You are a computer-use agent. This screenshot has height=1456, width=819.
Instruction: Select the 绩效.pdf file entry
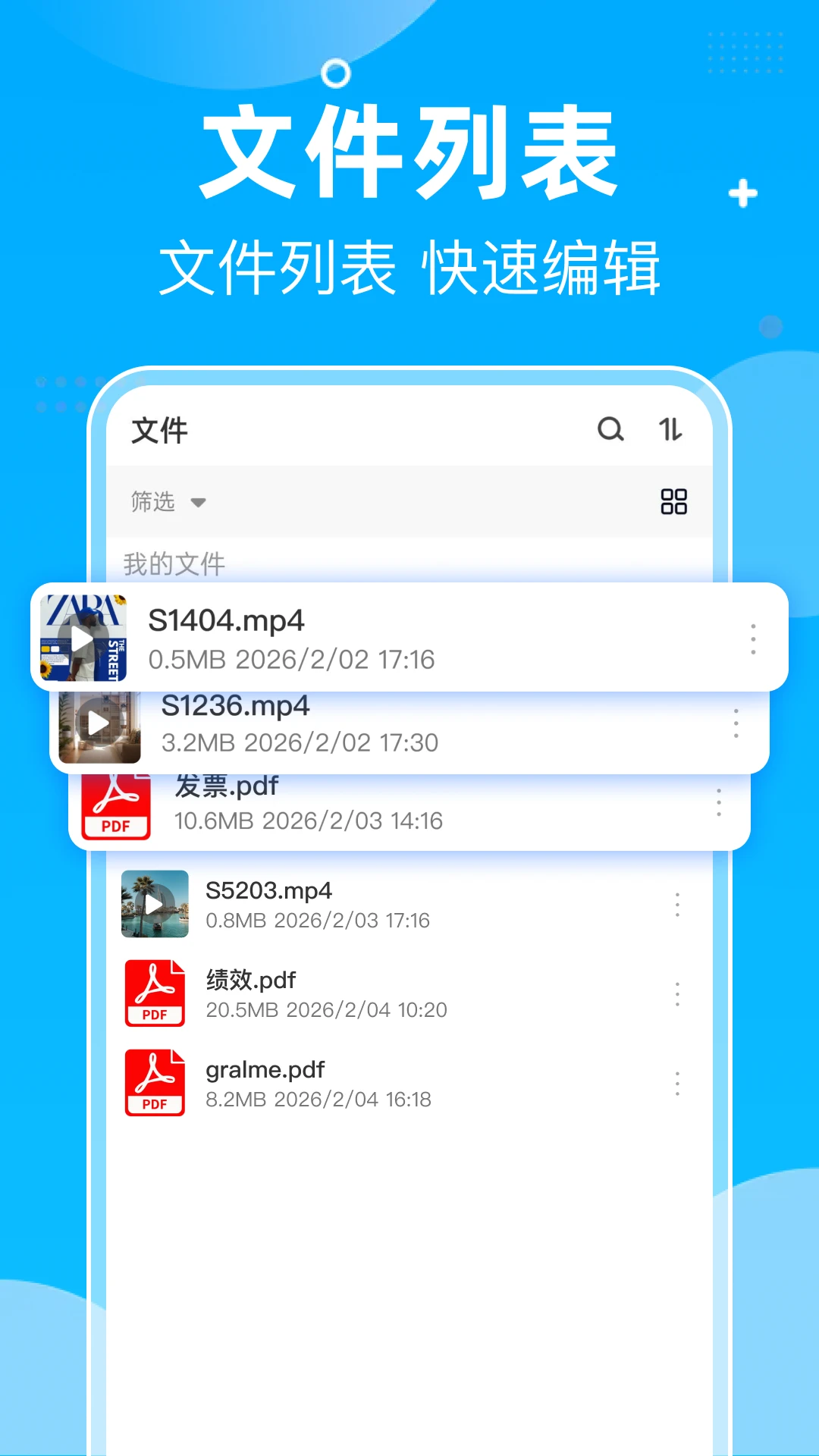tap(326, 993)
